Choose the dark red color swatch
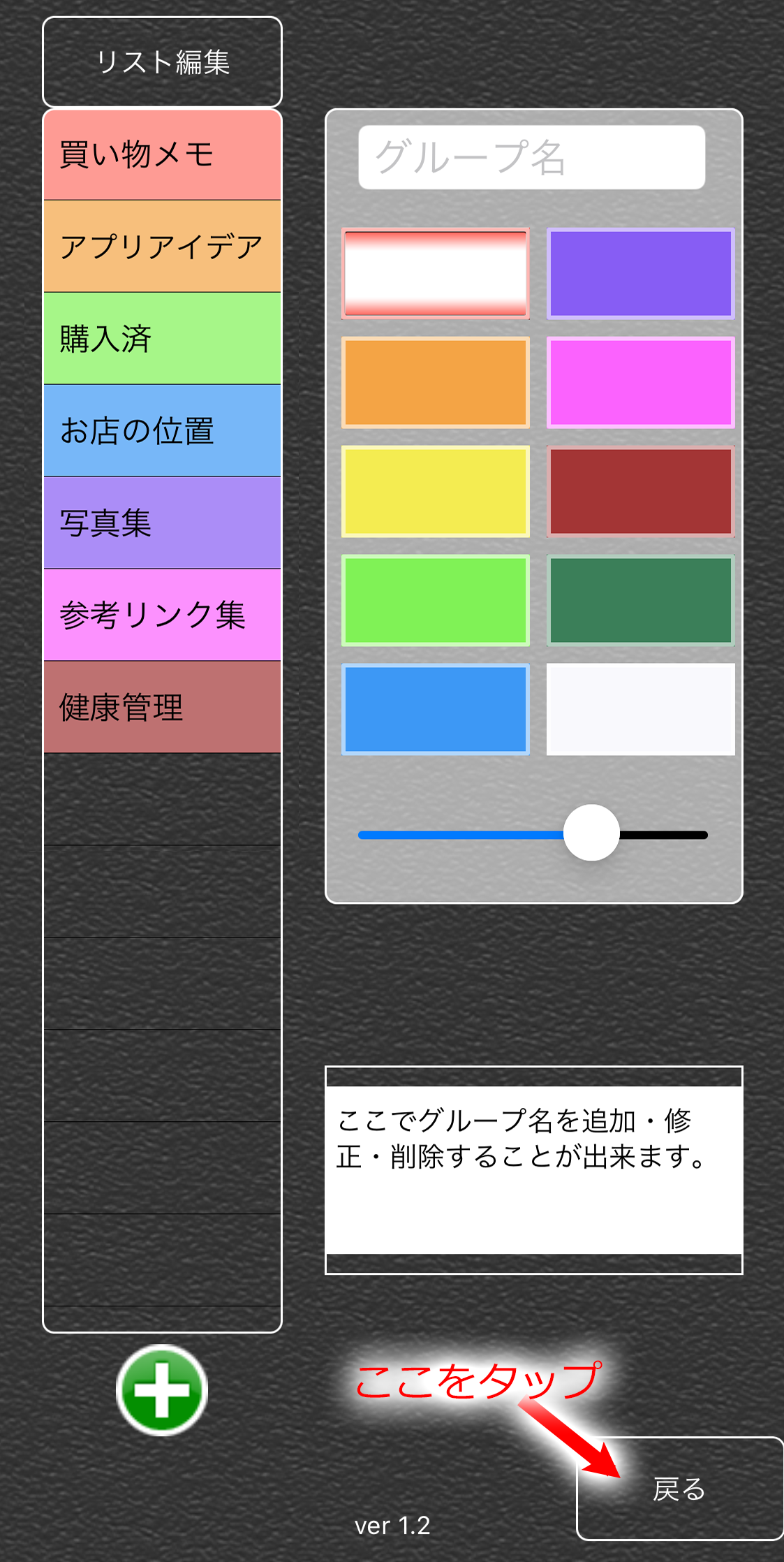 pyautogui.click(x=640, y=492)
